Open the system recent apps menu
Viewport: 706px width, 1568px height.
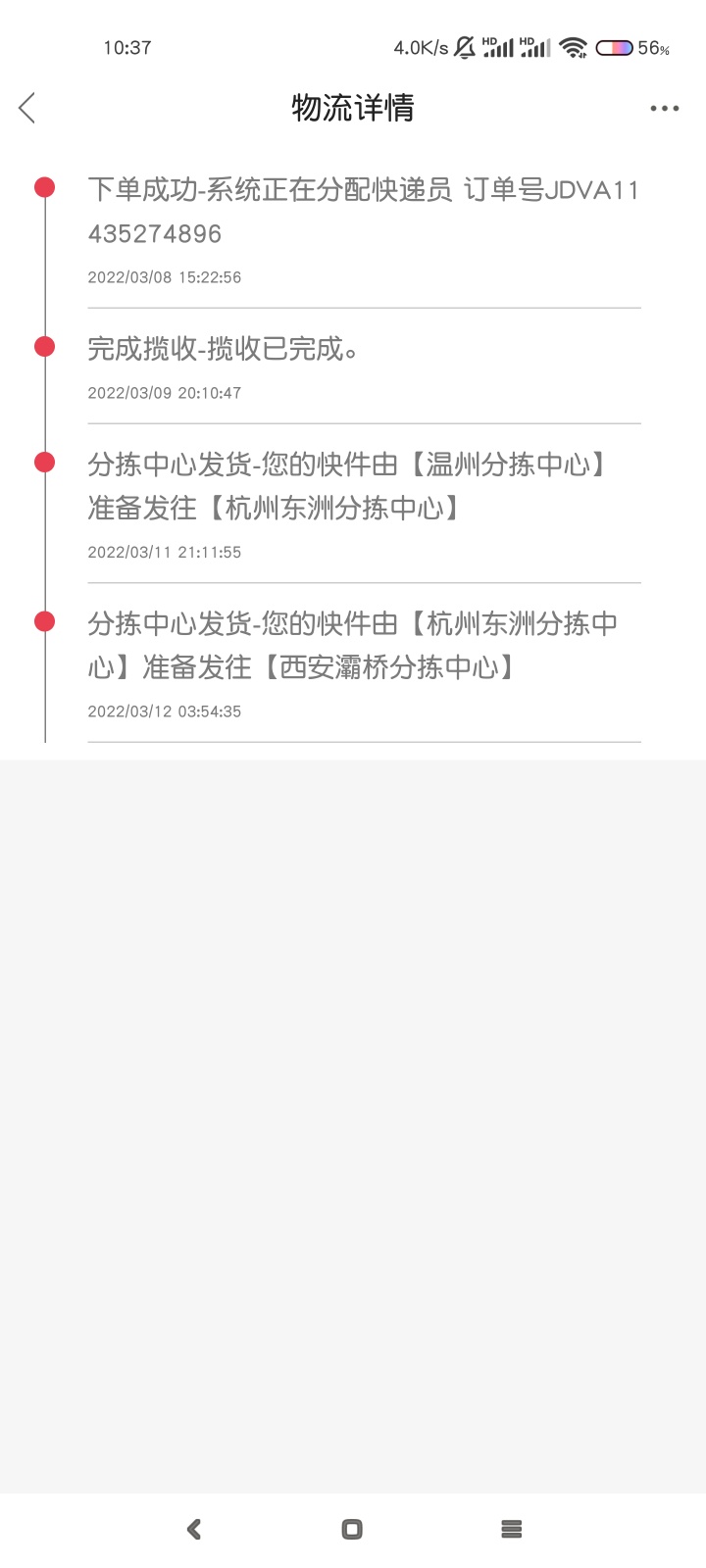(x=511, y=1529)
